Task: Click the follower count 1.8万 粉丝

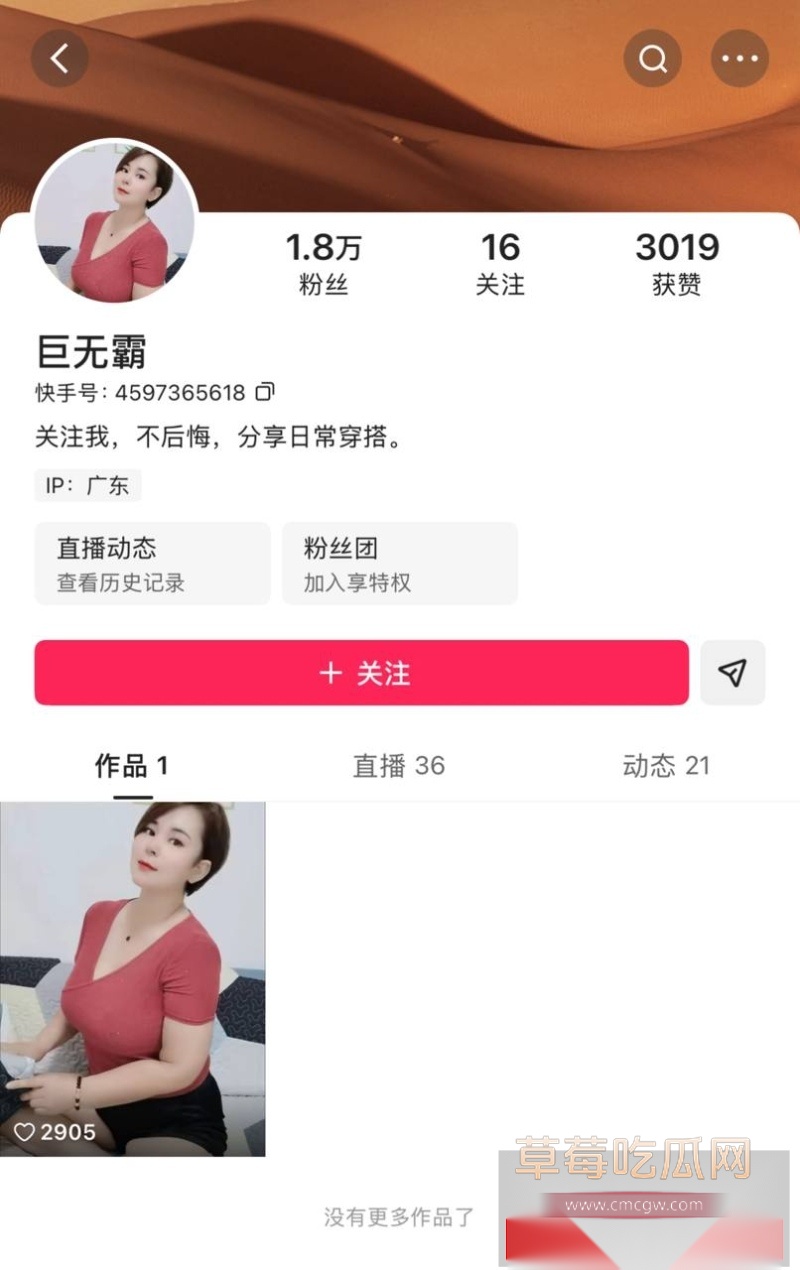Action: coord(322,262)
